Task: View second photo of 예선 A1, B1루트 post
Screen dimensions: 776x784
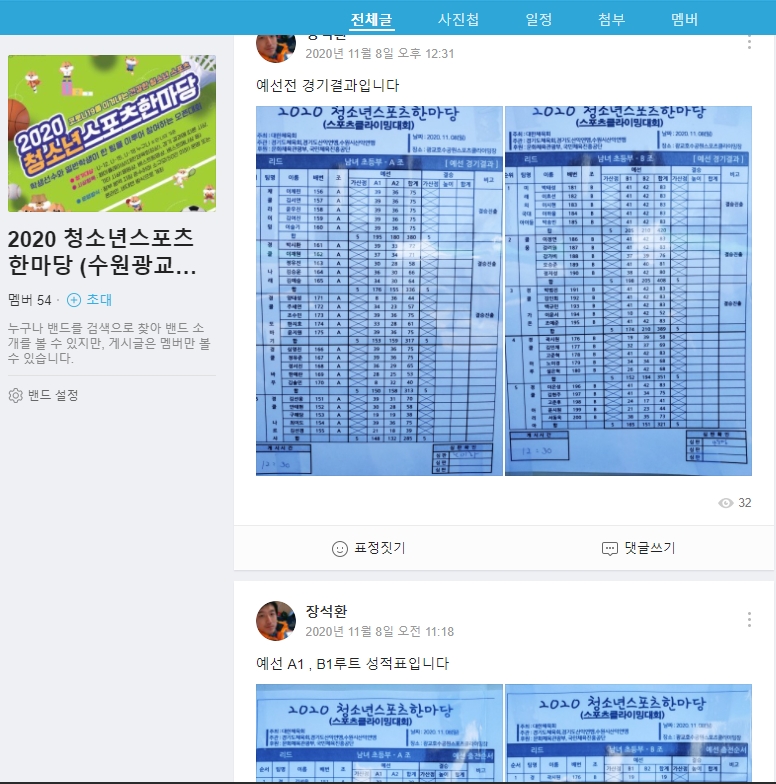Action: point(628,733)
